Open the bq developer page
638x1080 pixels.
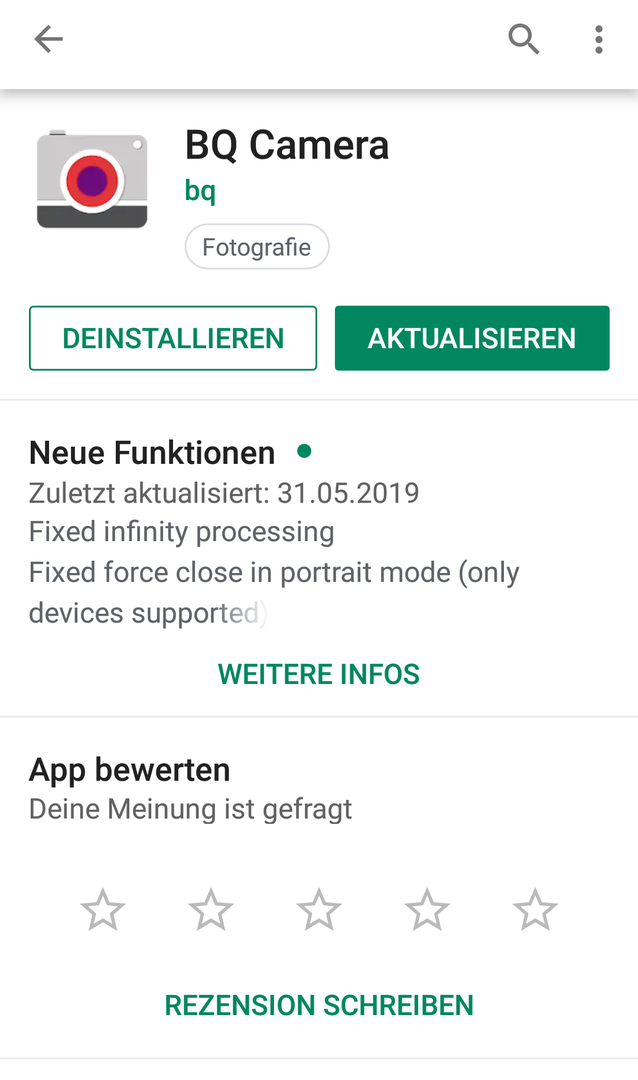[x=200, y=191]
